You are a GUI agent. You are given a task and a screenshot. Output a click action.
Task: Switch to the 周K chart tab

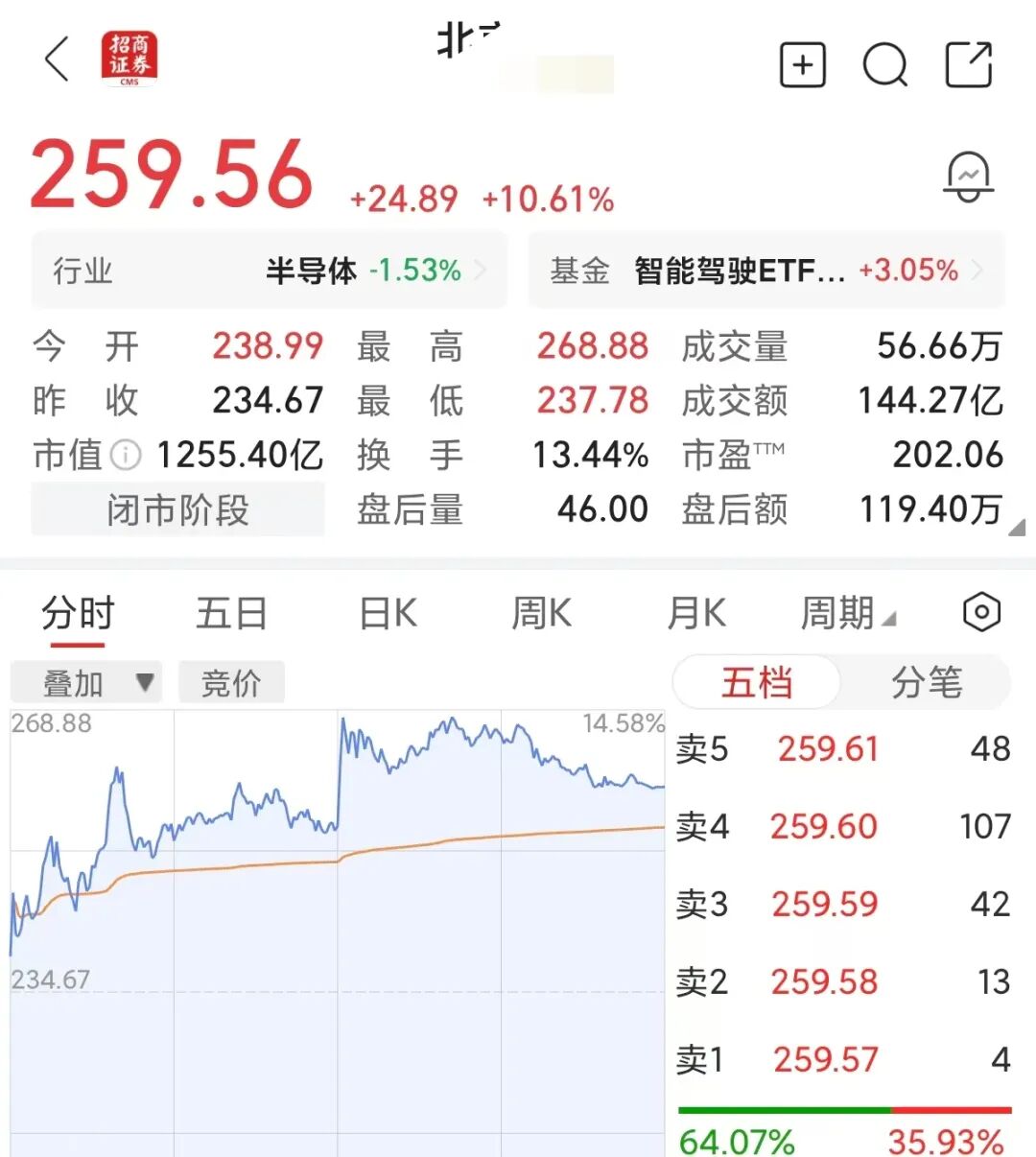pyautogui.click(x=542, y=612)
